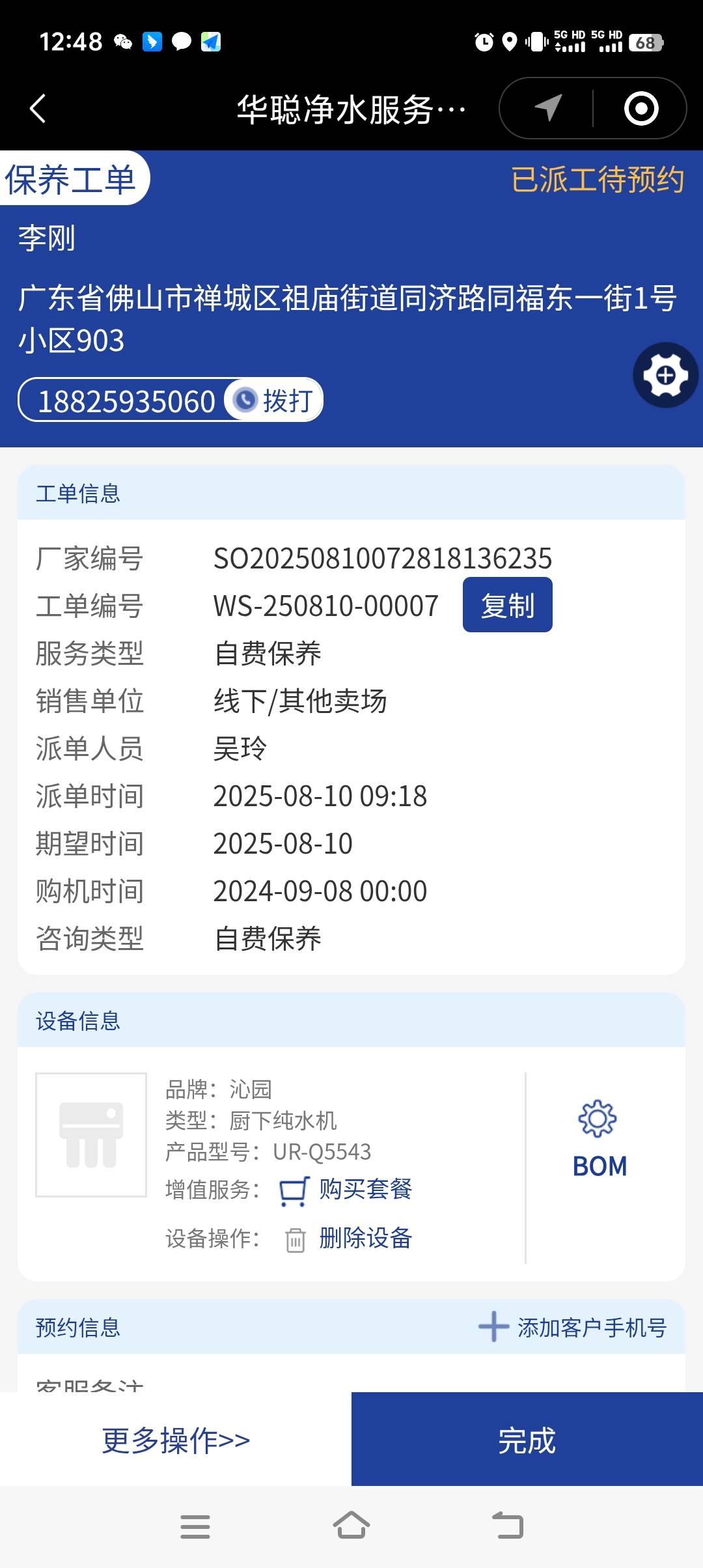Image resolution: width=703 pixels, height=1568 pixels.
Task: Open 更多操作 for more actions
Action: coord(176,1440)
